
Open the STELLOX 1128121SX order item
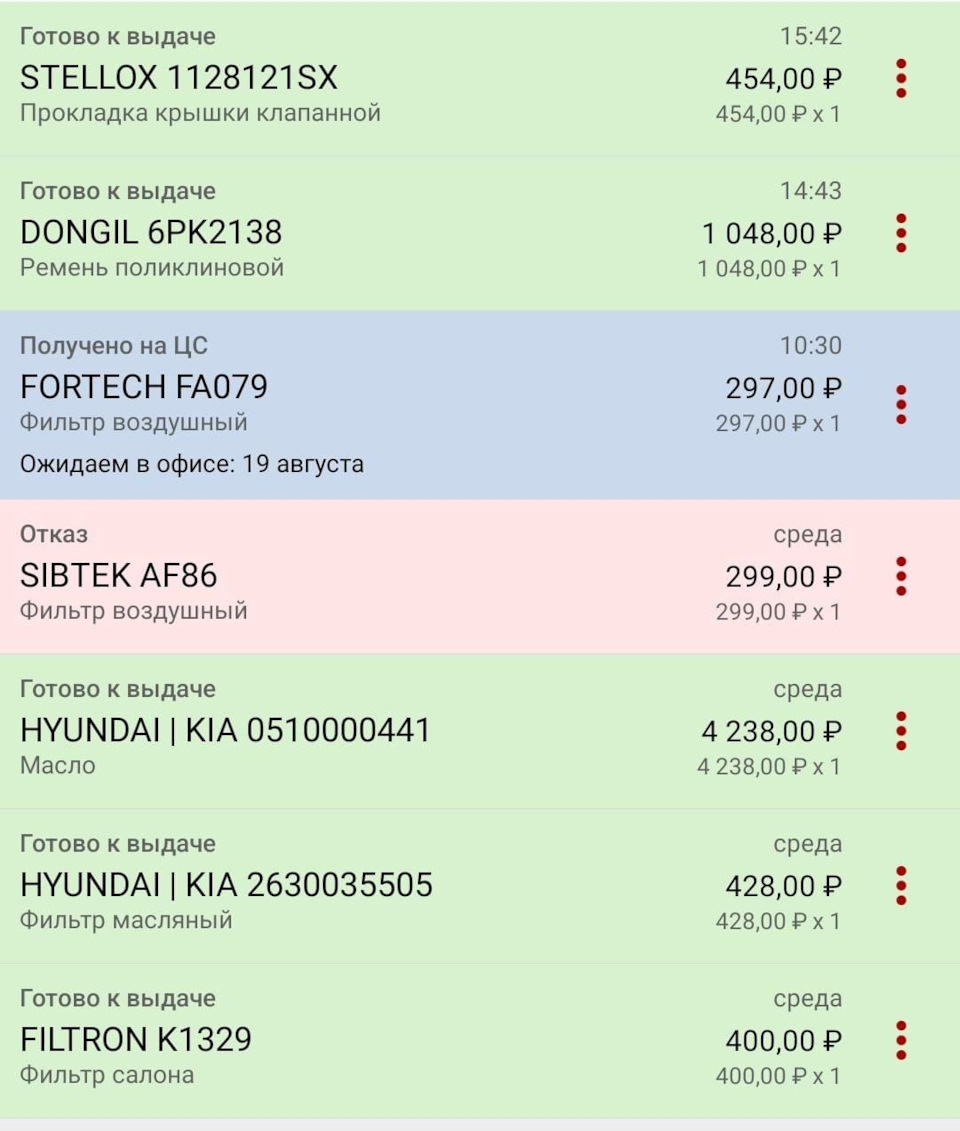point(180,78)
